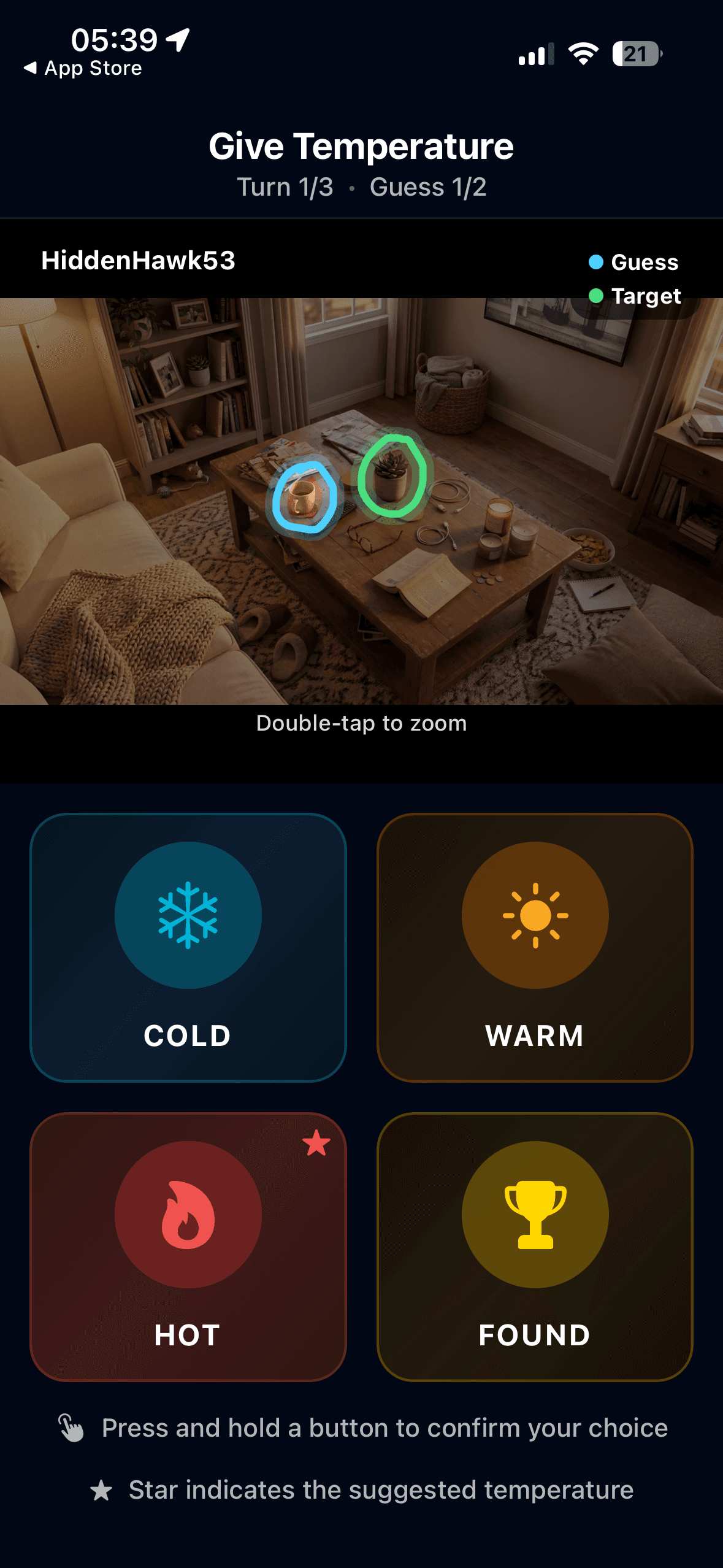Mark the guess as FOUND
Screen dimensions: 723x1568
tap(535, 1247)
